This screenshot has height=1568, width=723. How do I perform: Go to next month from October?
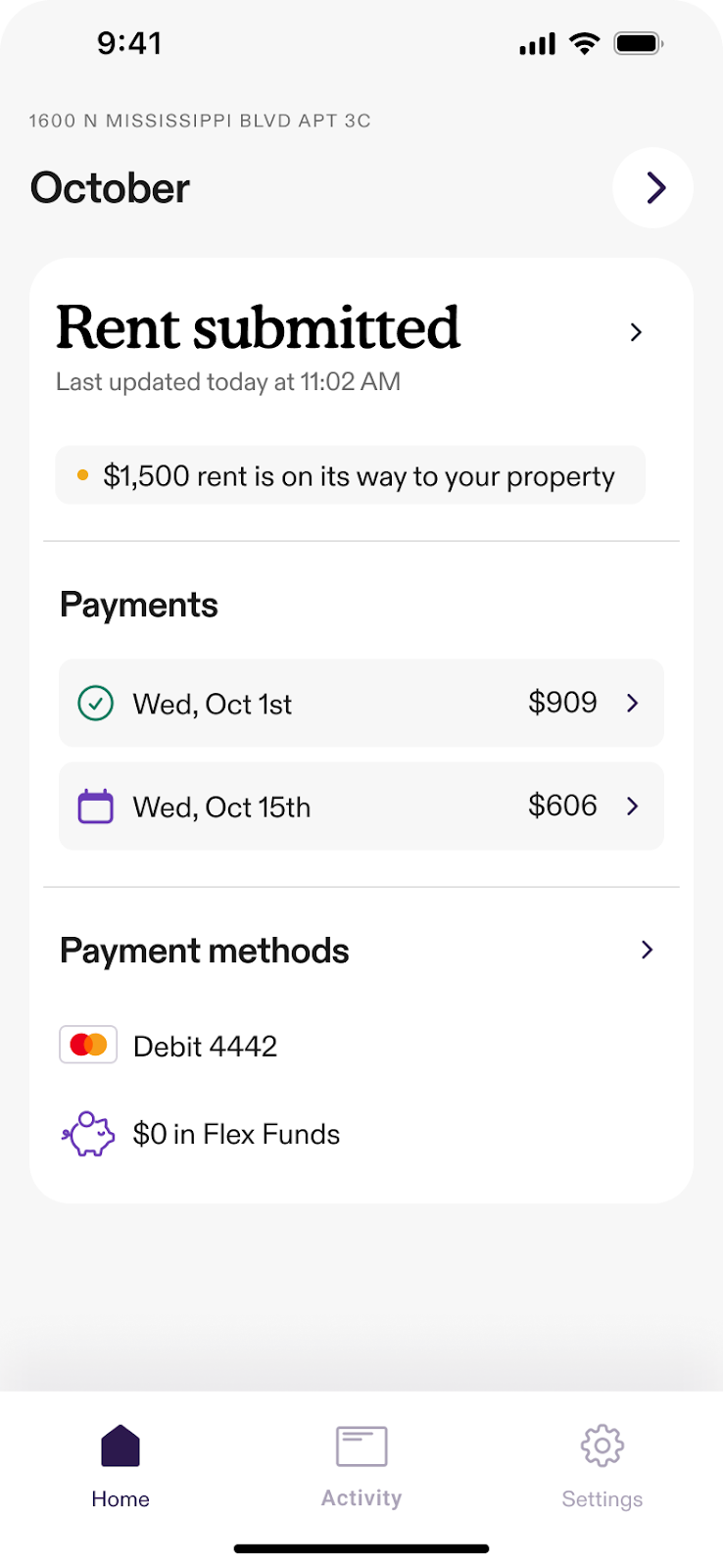click(x=653, y=187)
